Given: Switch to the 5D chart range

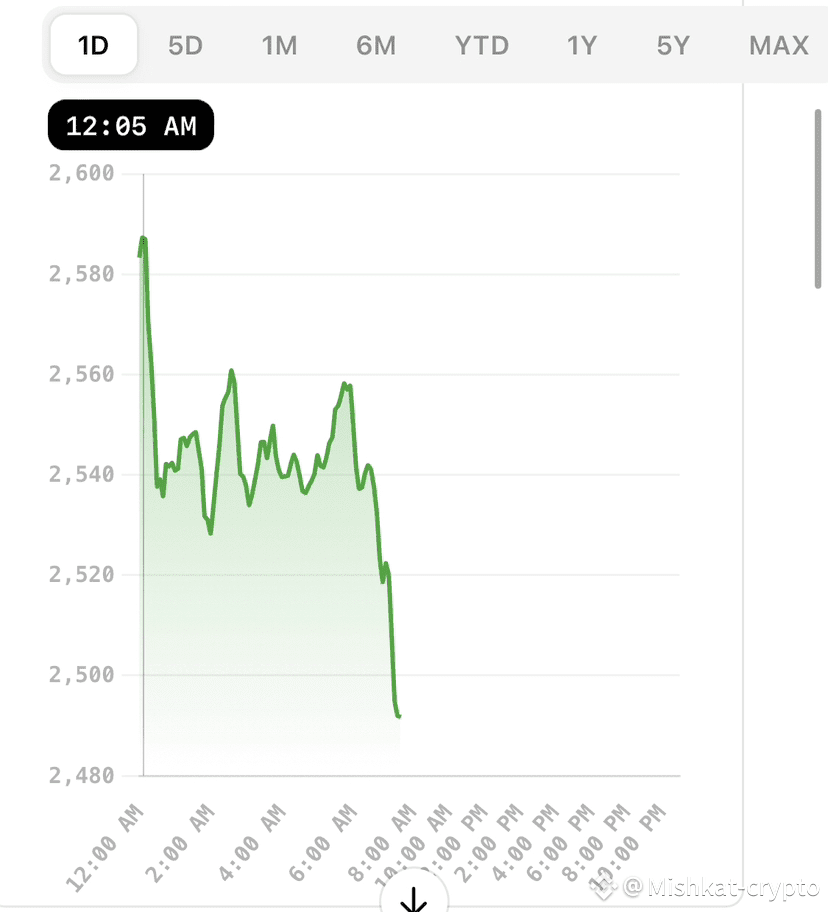Looking at the screenshot, I should pyautogui.click(x=185, y=45).
